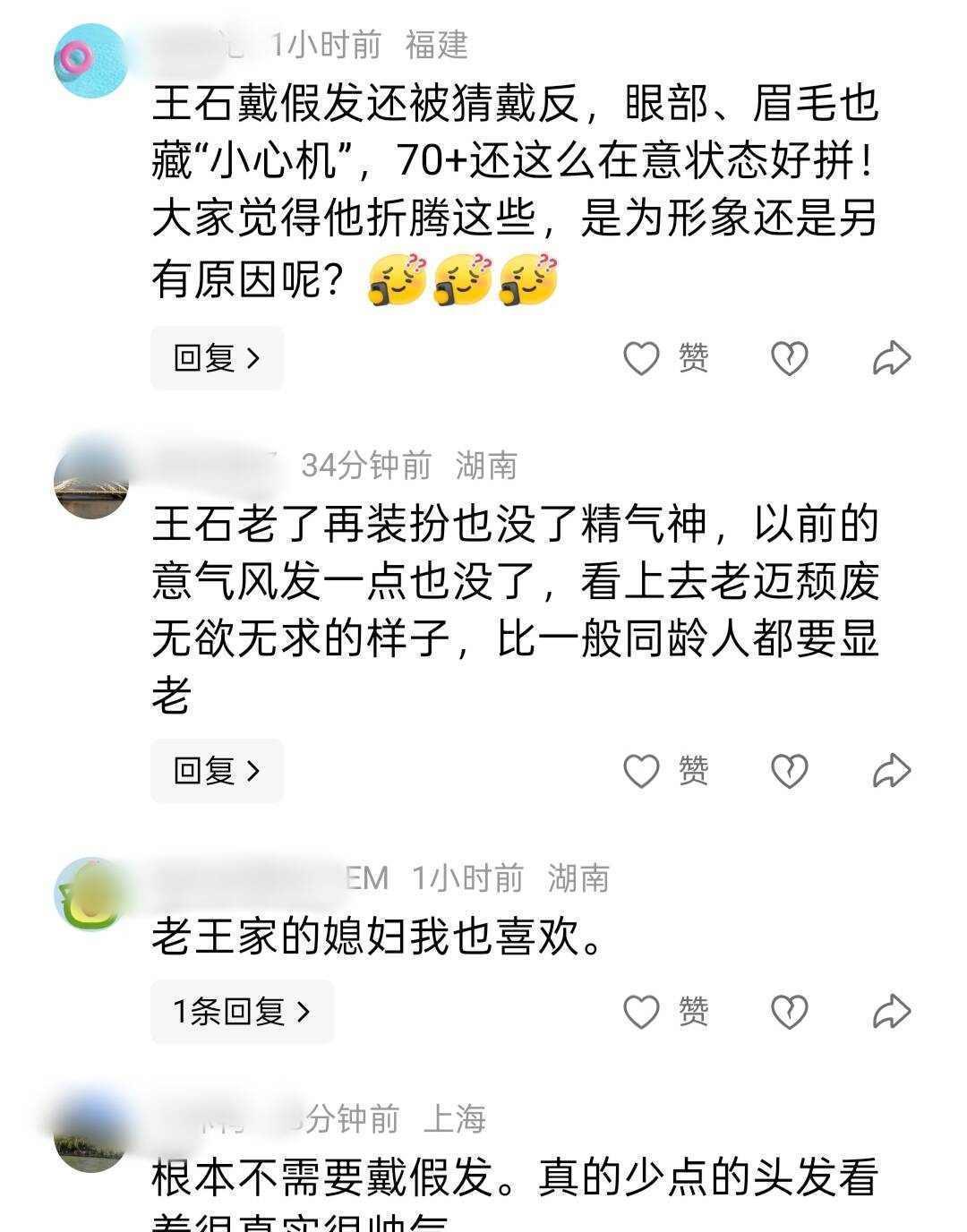This screenshot has width=967, height=1232.
Task: Share the comment saying 王石老了再装扮
Action: click(x=891, y=771)
